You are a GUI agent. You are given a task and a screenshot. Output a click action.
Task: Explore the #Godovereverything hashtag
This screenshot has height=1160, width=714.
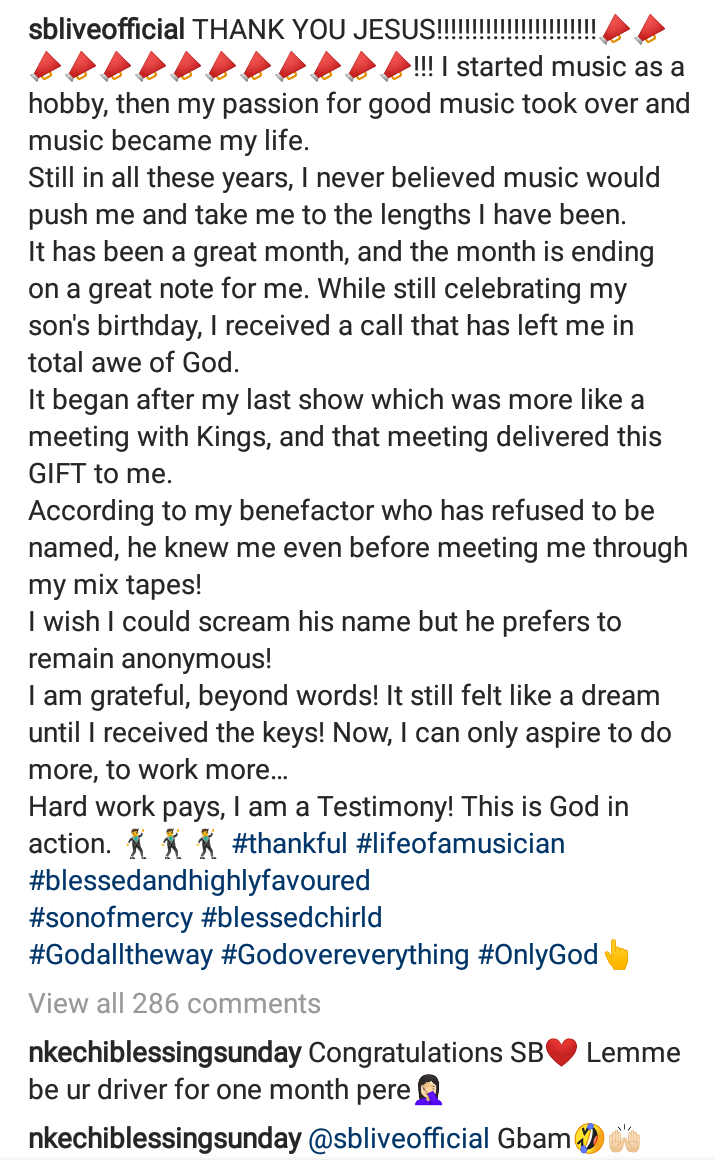[x=345, y=954]
